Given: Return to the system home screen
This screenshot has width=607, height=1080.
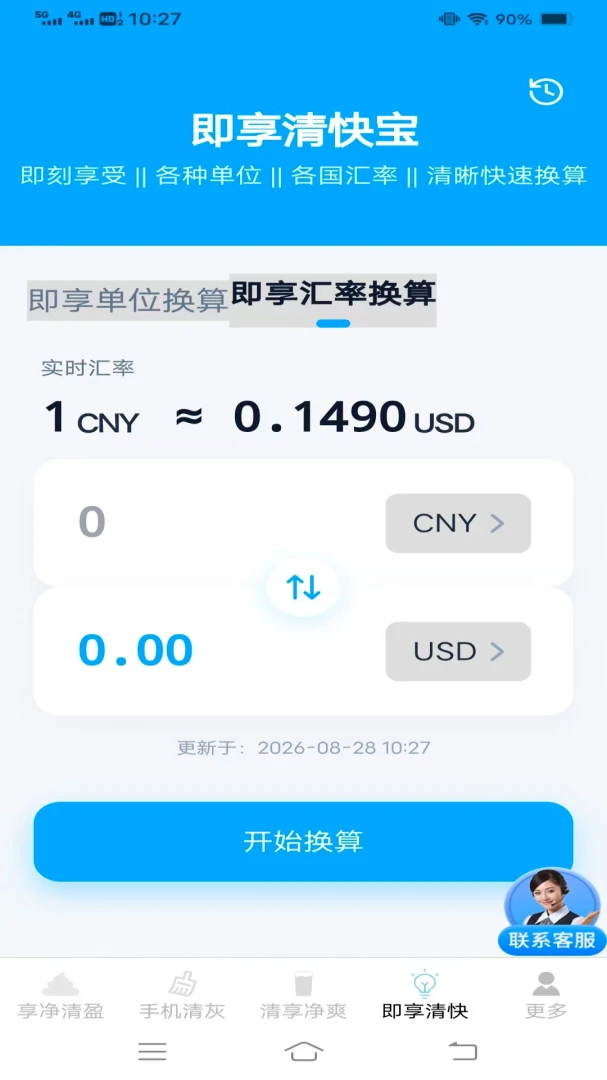Looking at the screenshot, I should (x=304, y=1051).
